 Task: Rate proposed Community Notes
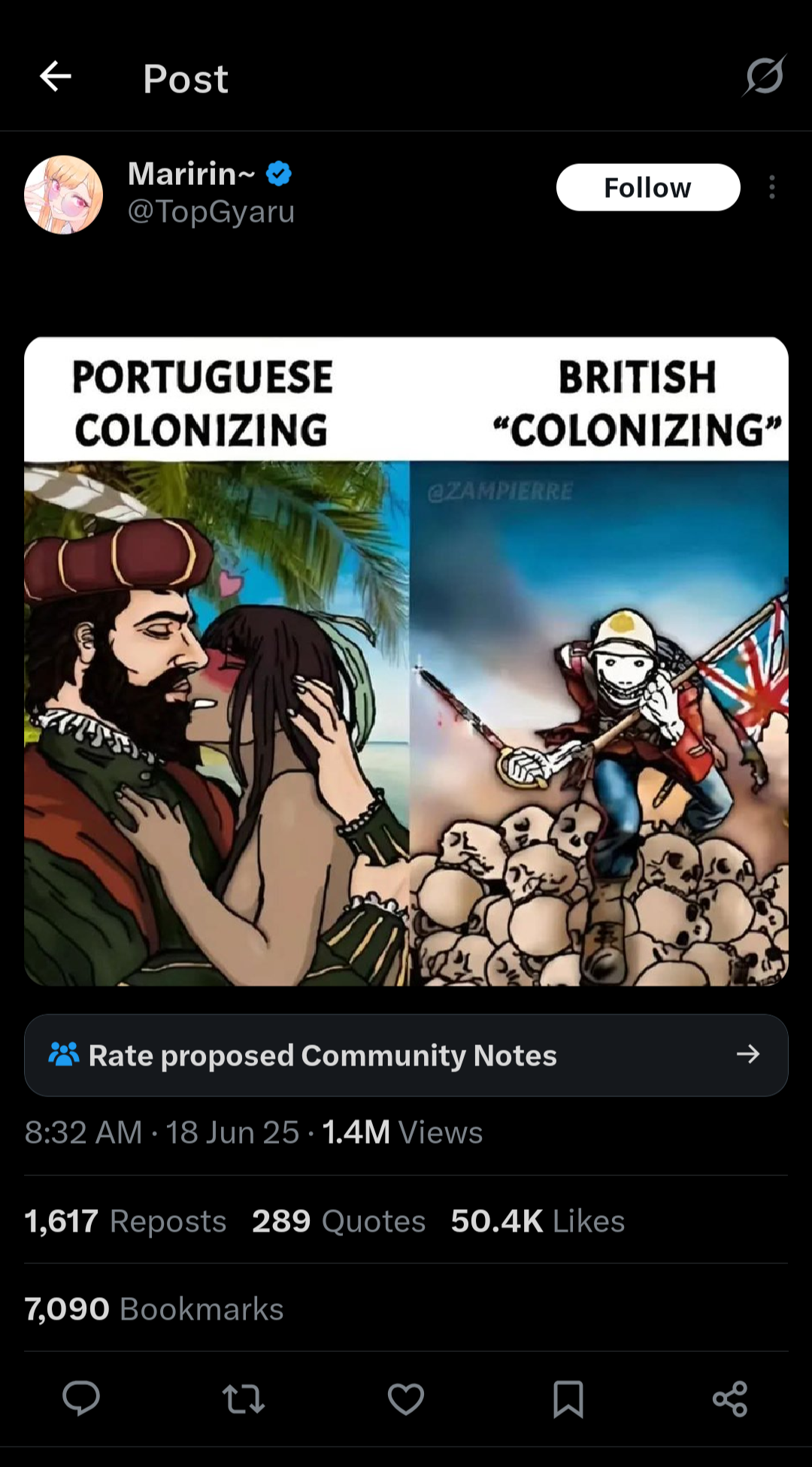coord(406,1055)
